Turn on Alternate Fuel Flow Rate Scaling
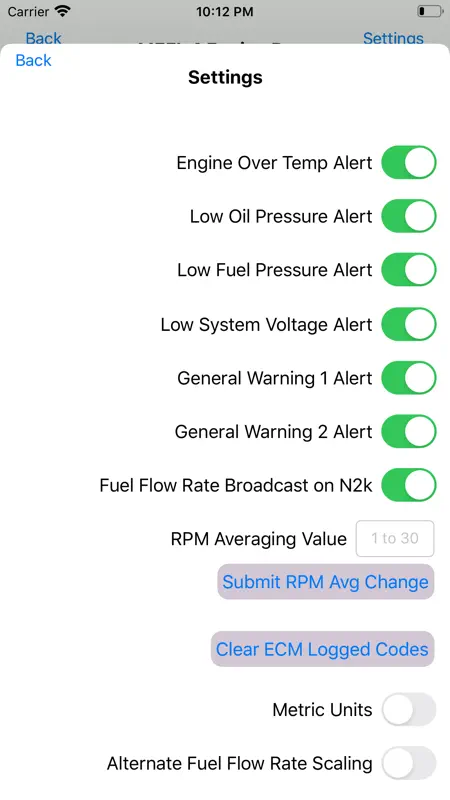 409,763
